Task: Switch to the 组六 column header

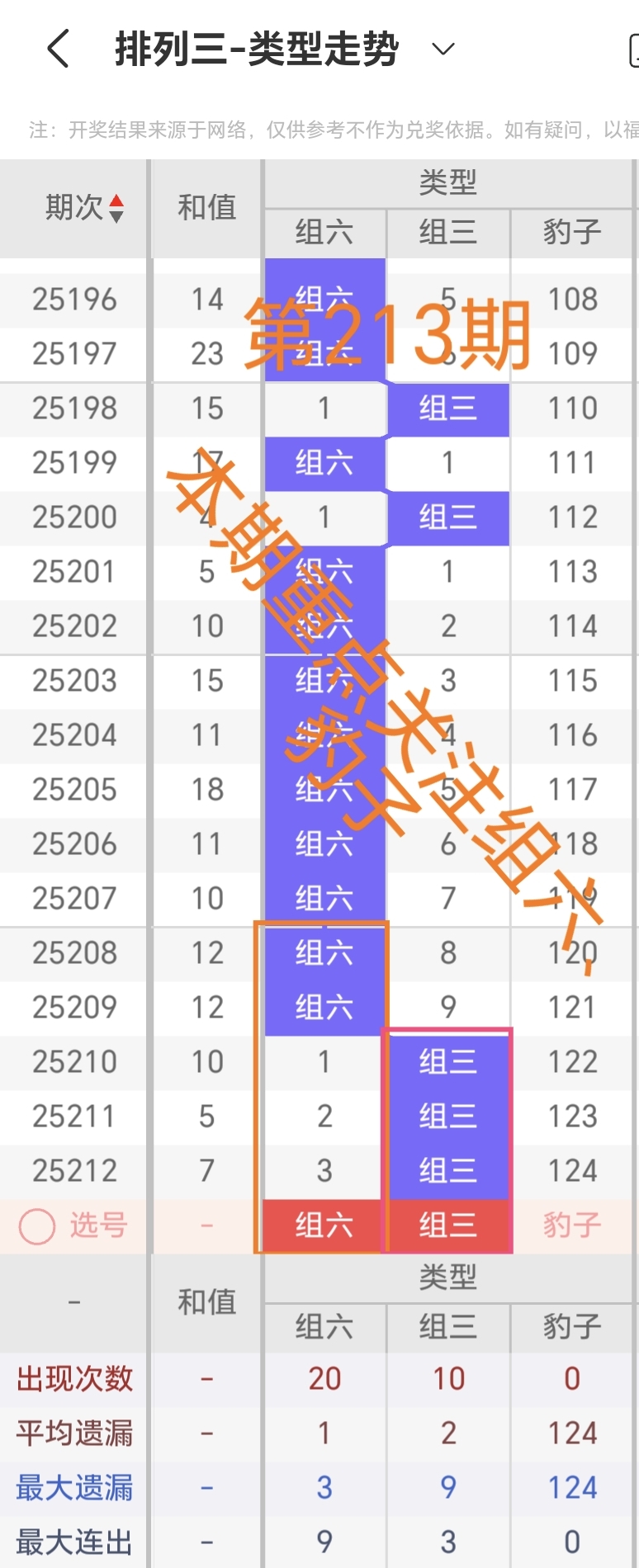Action: 324,233
